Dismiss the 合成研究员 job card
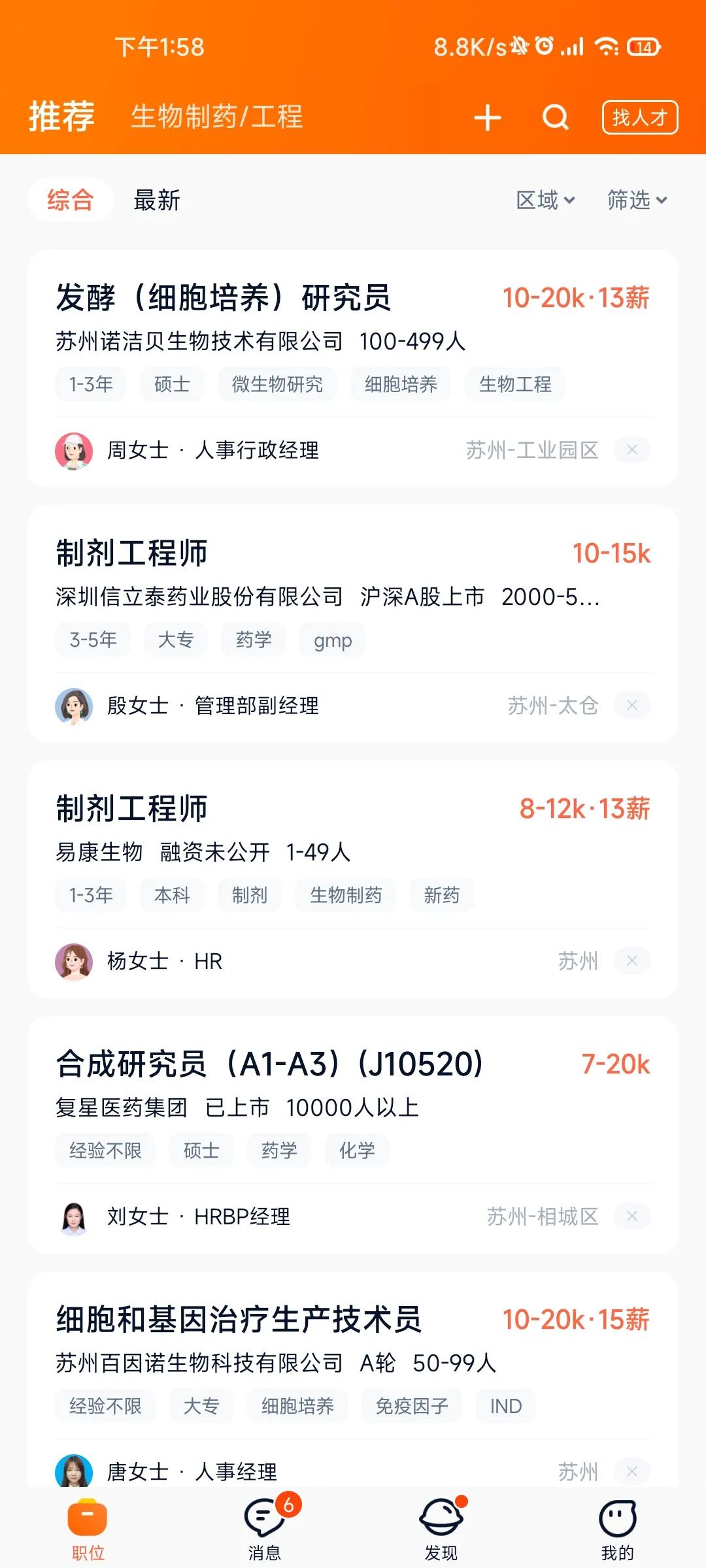 click(x=631, y=1217)
